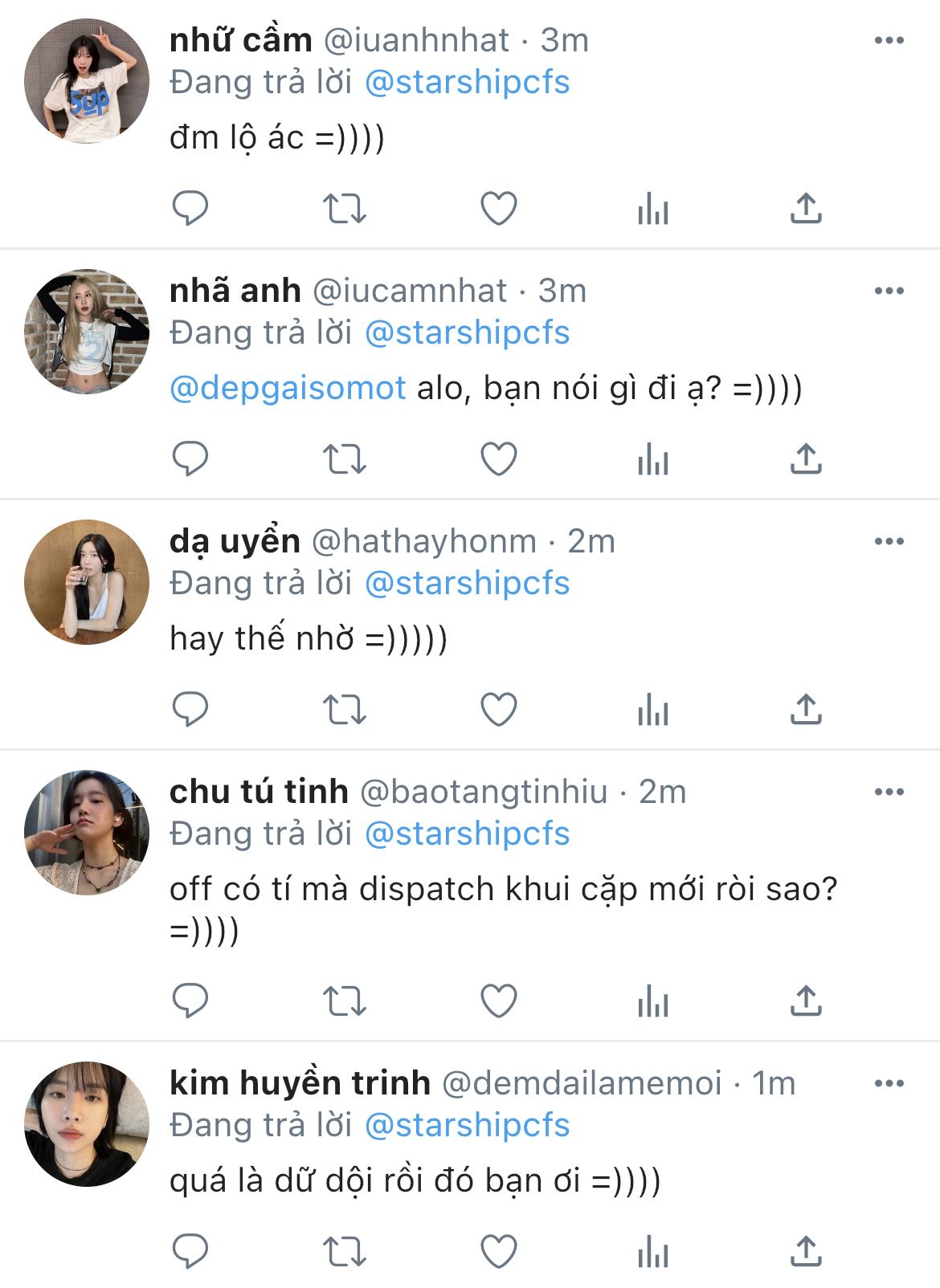Share nhã anh's tweet
Image resolution: width=940 pixels, height=1288 pixels.
[x=806, y=459]
